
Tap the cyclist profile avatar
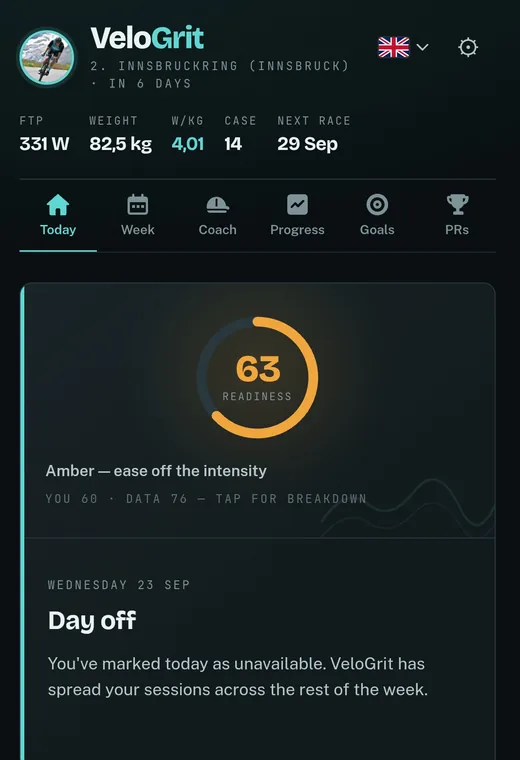47,58
